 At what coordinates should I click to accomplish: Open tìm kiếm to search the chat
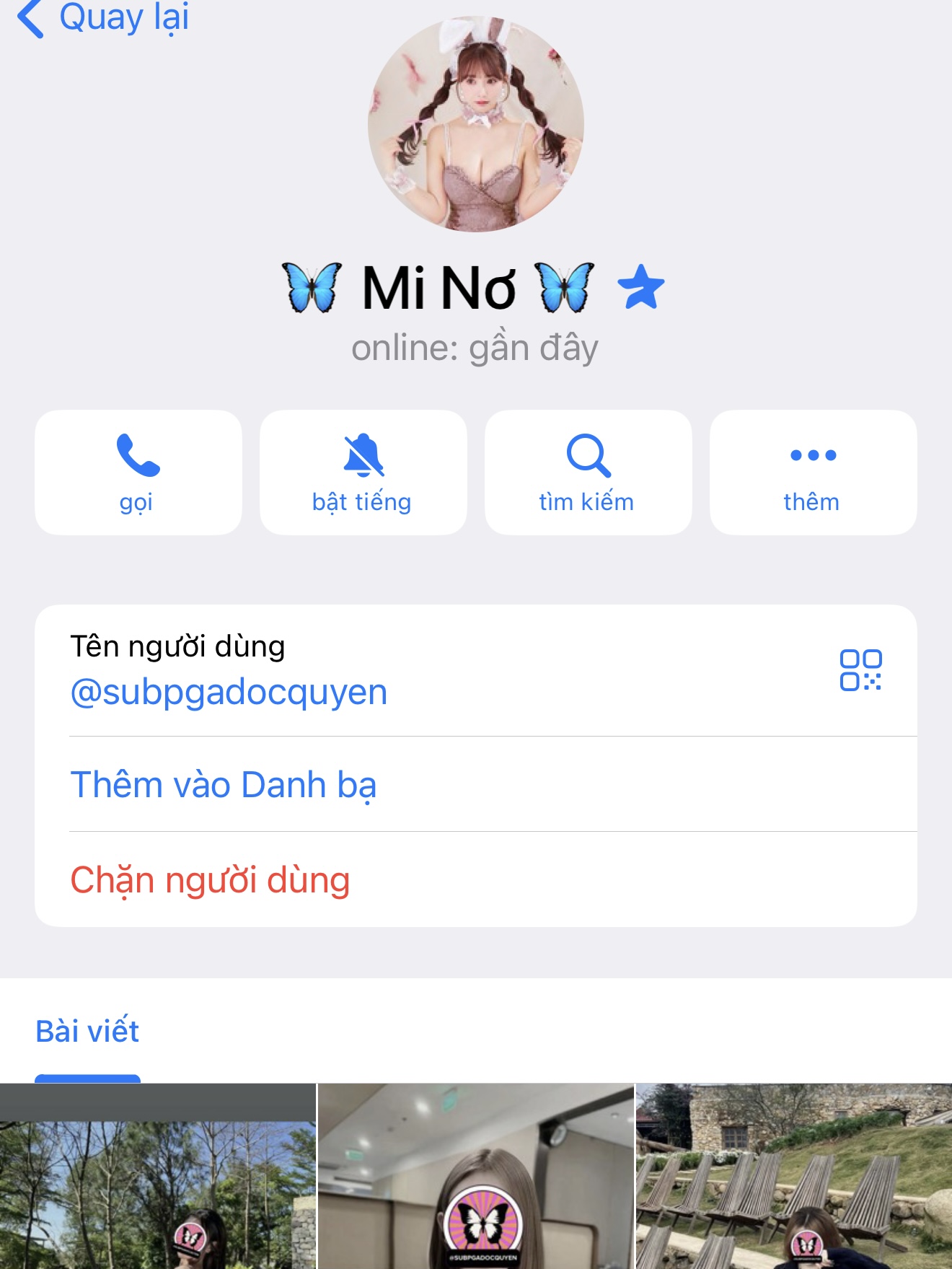(588, 473)
